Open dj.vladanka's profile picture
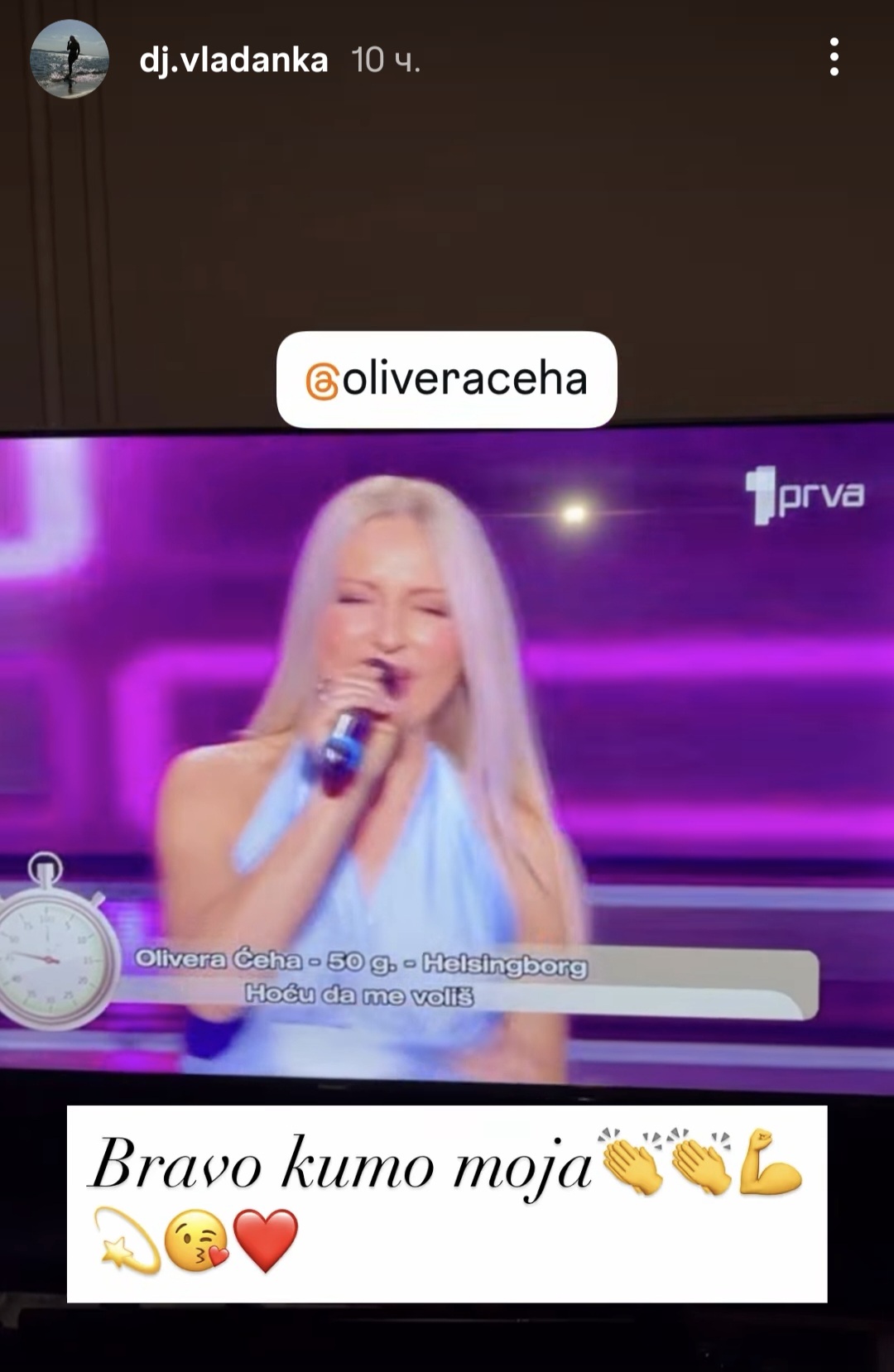This screenshot has height=1372, width=894. [70, 60]
